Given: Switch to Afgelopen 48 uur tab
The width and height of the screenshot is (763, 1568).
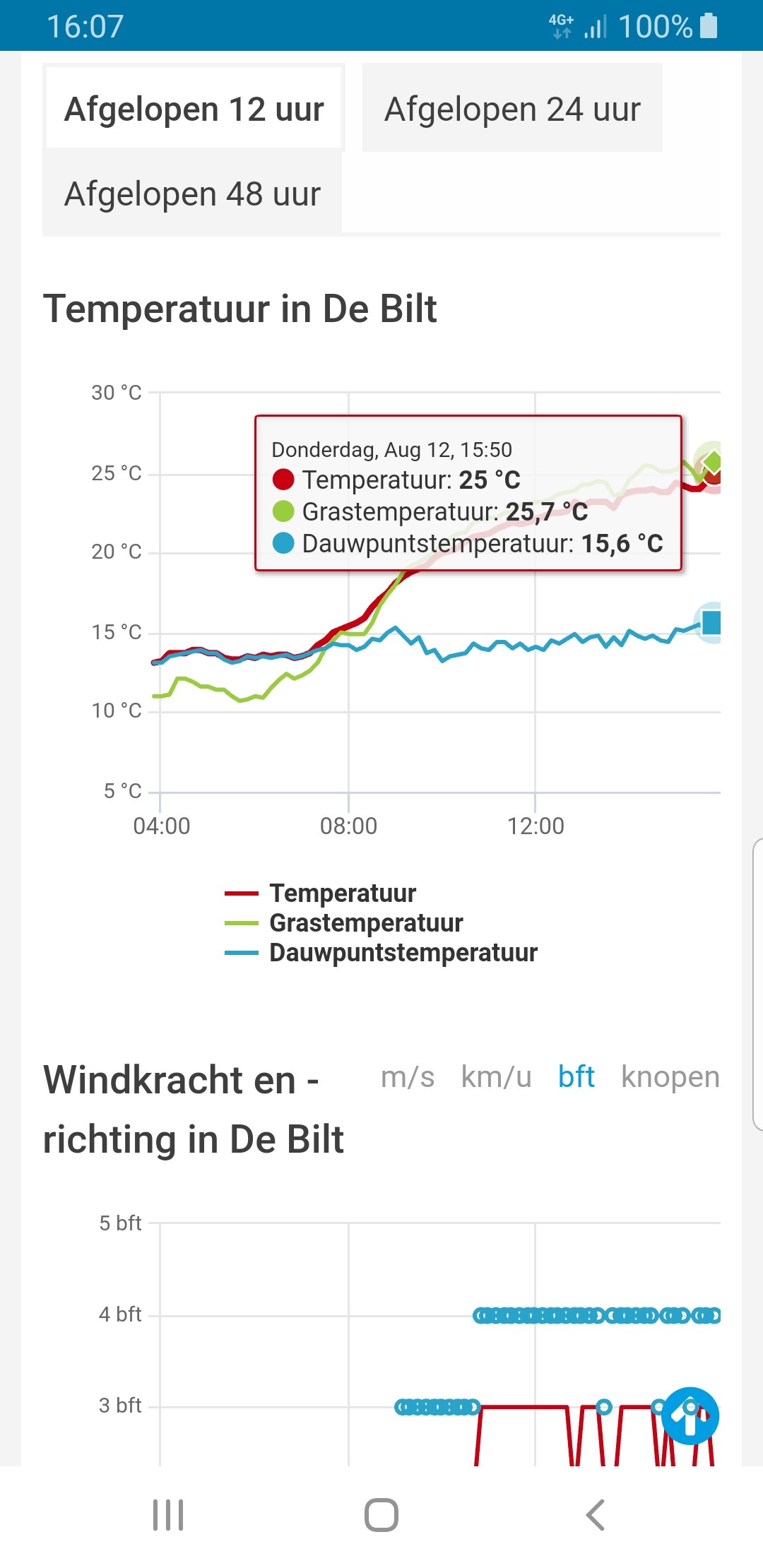Looking at the screenshot, I should click(192, 194).
